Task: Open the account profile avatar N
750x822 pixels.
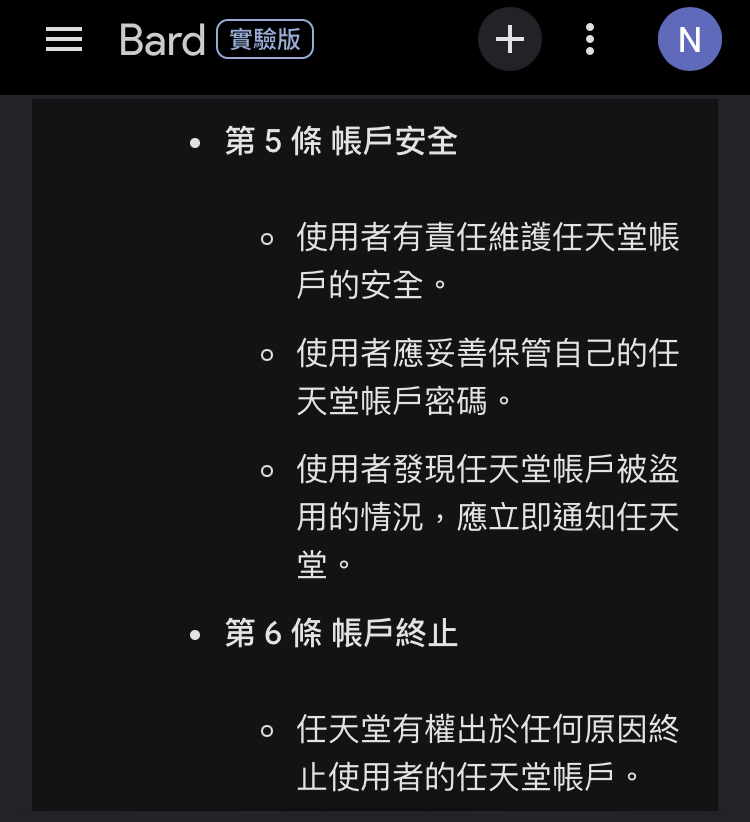Action: [689, 40]
